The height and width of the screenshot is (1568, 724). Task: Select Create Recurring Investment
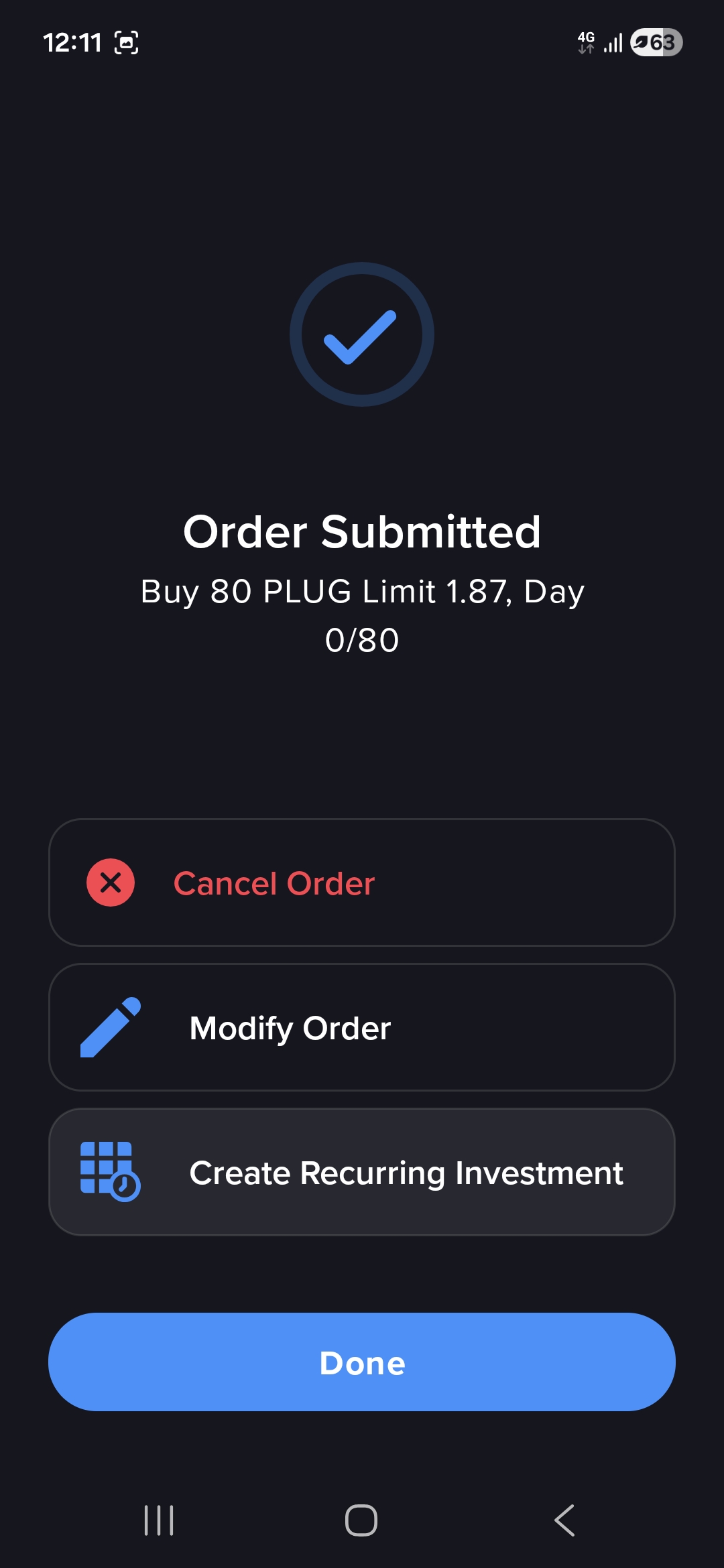coord(362,1172)
